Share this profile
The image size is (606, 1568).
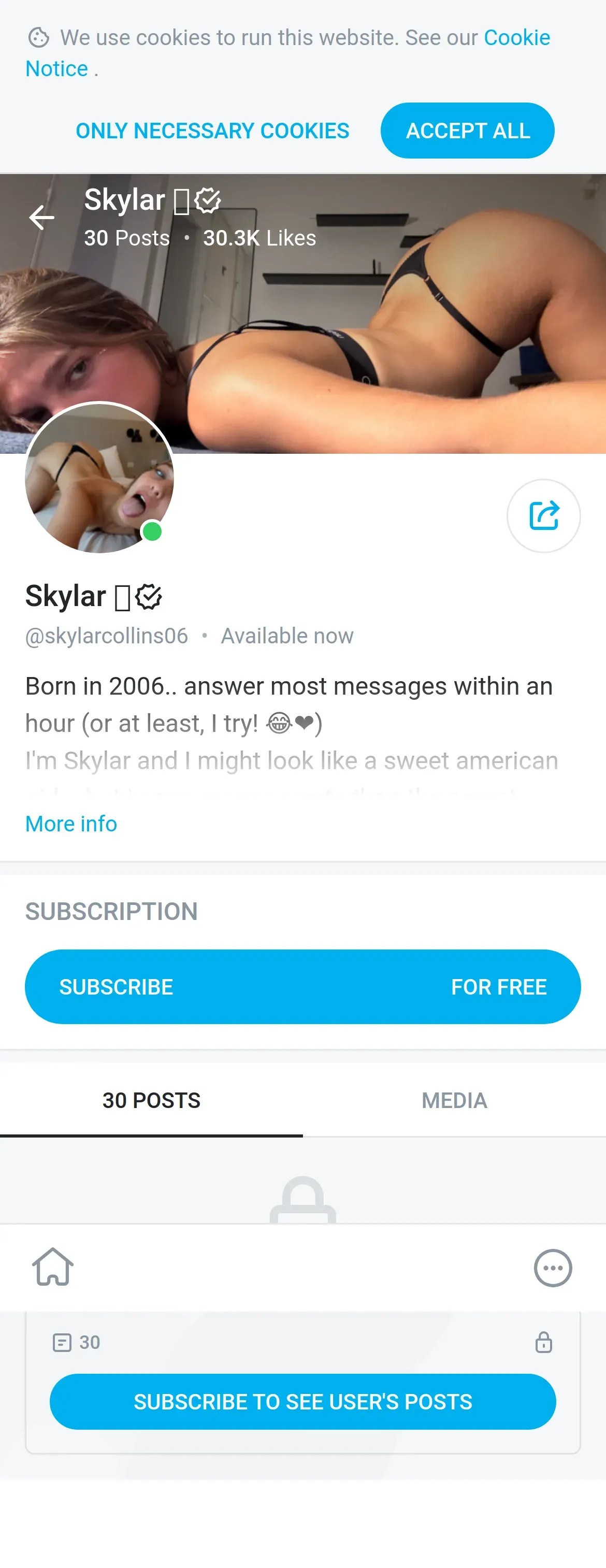click(x=543, y=515)
